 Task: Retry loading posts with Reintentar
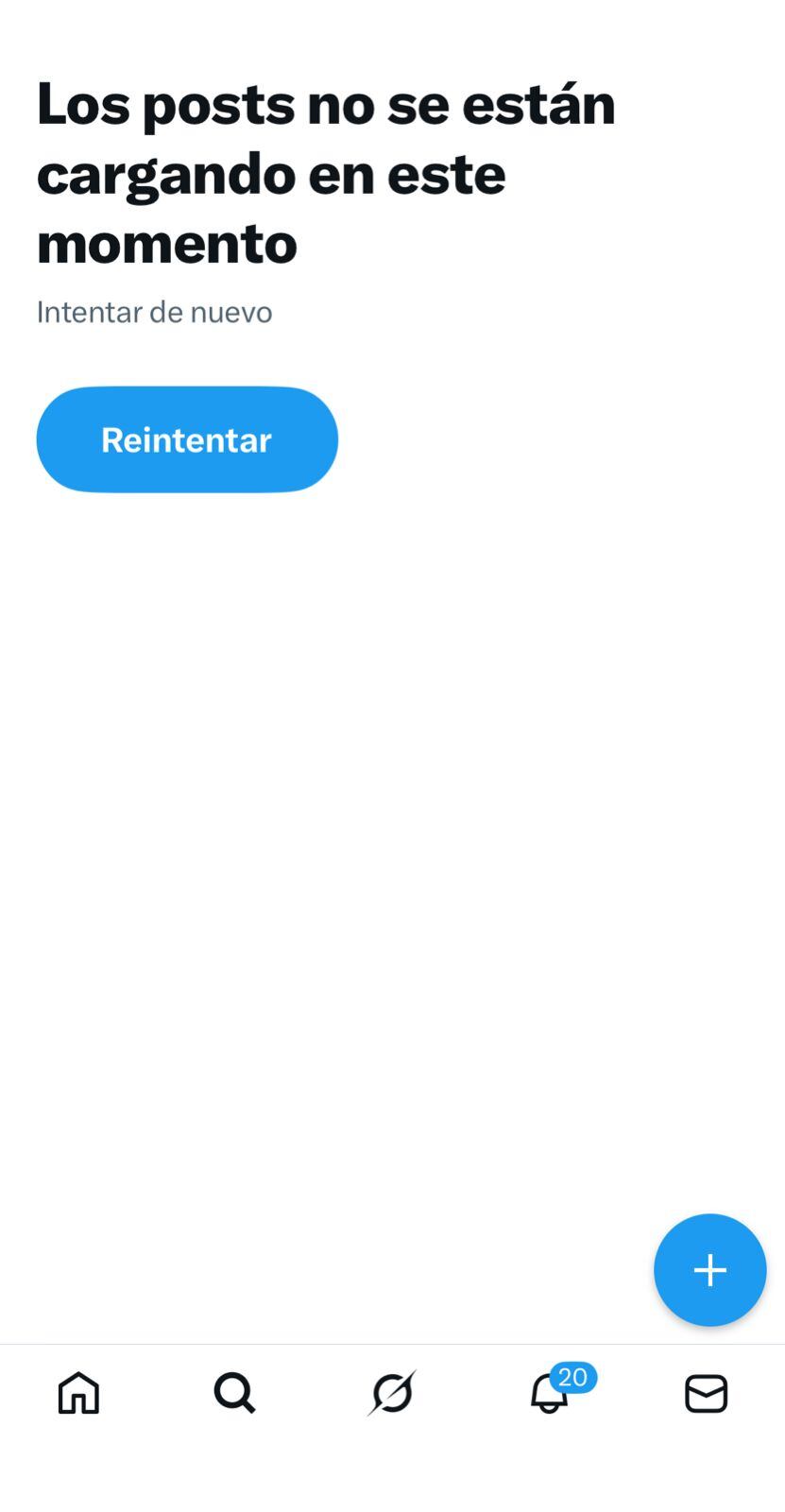(186, 438)
